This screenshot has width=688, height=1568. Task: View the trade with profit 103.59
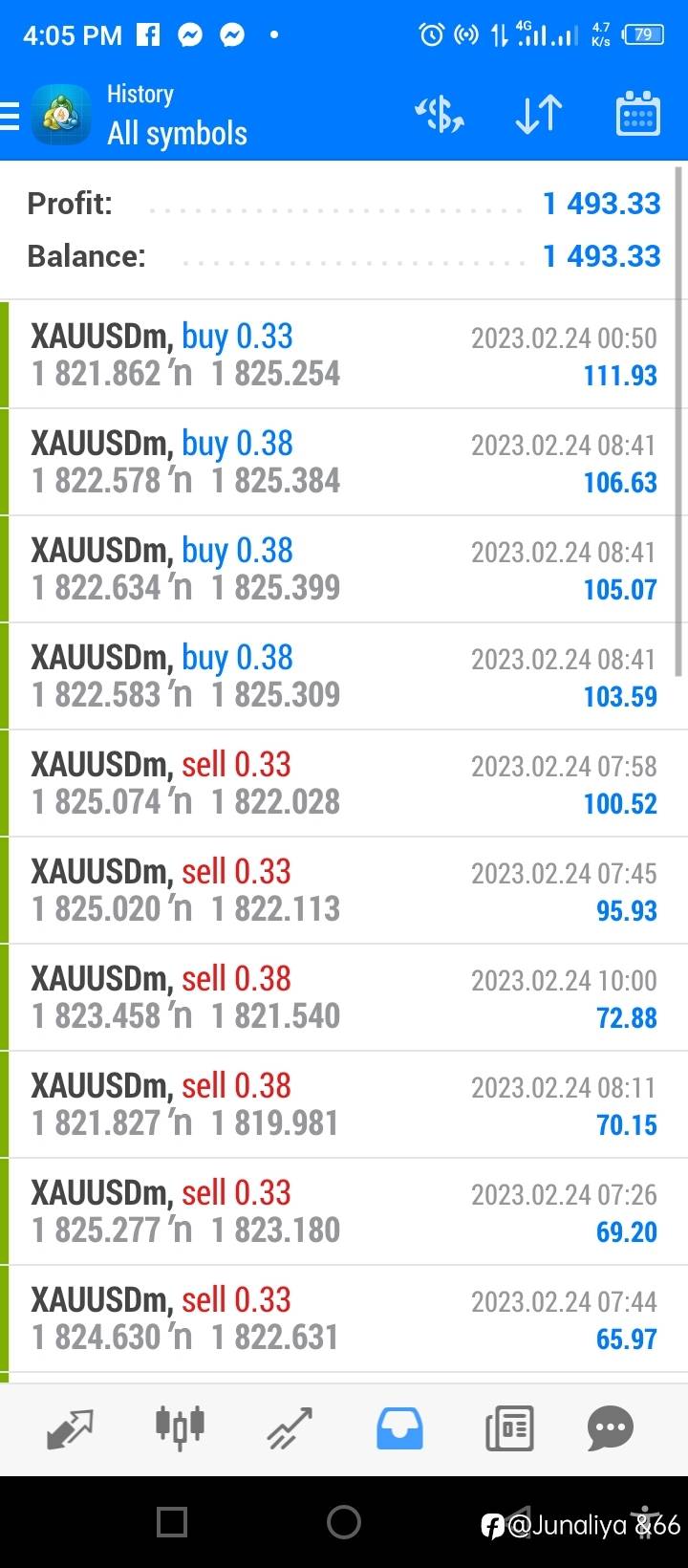pos(344,676)
